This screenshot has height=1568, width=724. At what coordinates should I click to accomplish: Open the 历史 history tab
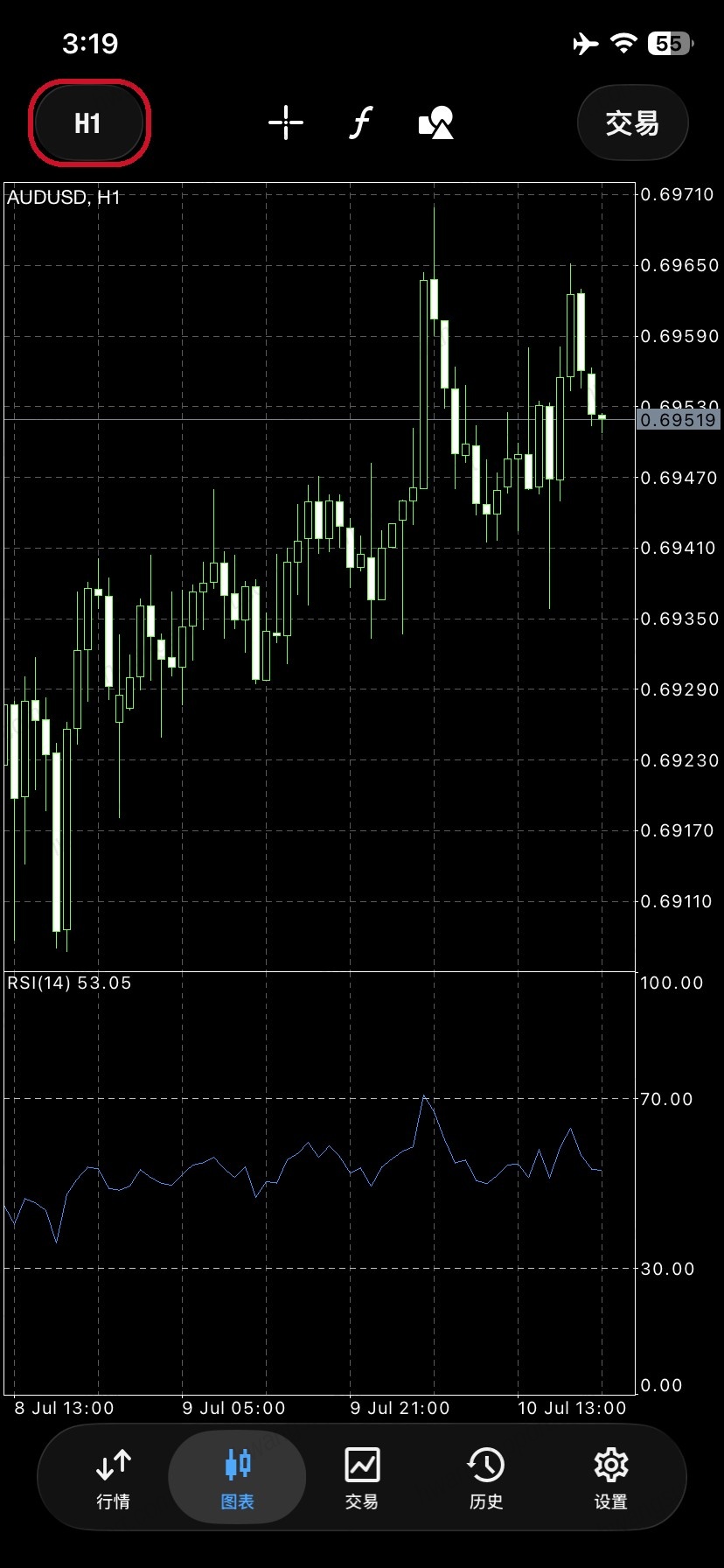coord(486,1479)
